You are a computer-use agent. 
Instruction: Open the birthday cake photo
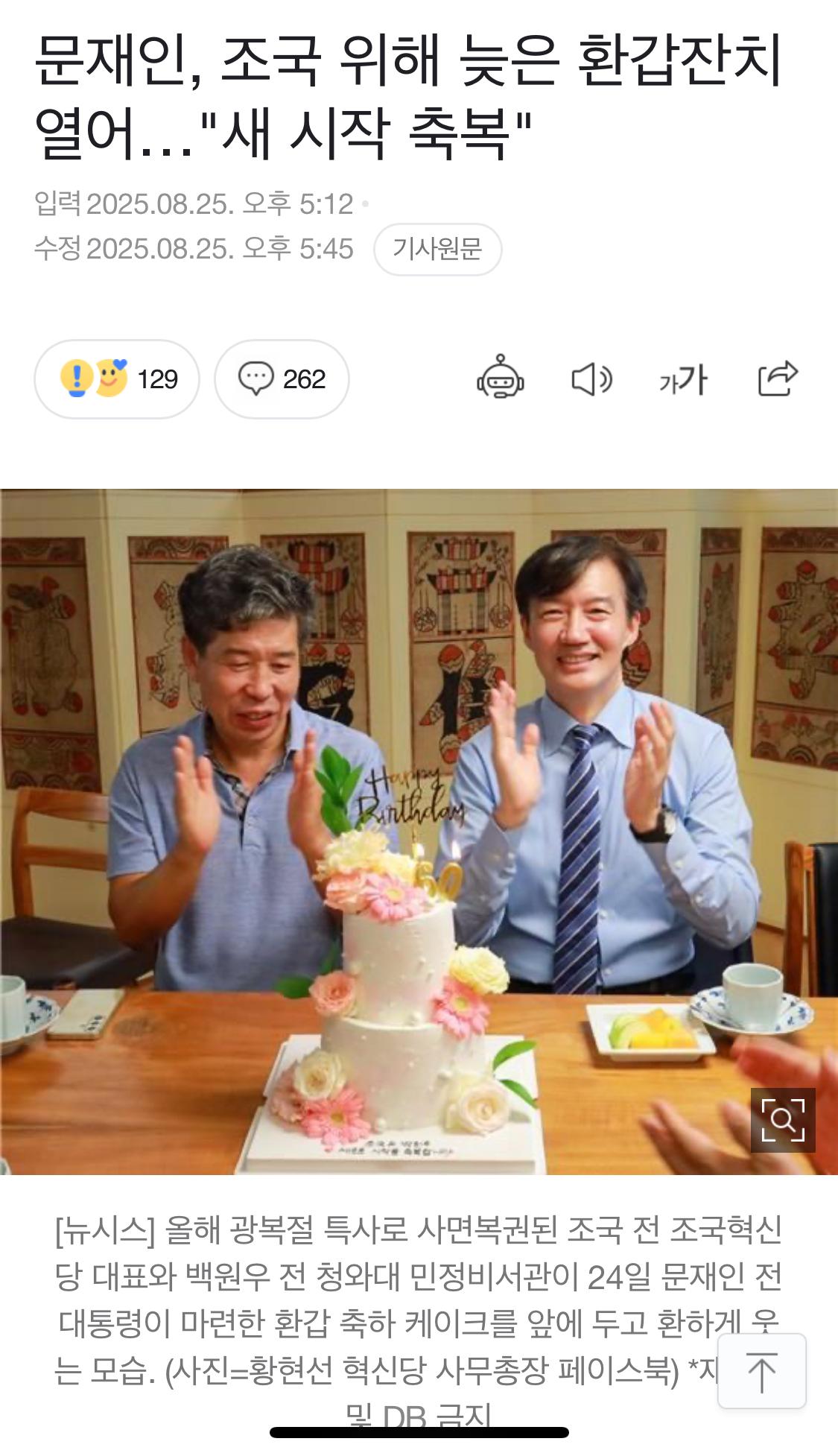(419, 820)
